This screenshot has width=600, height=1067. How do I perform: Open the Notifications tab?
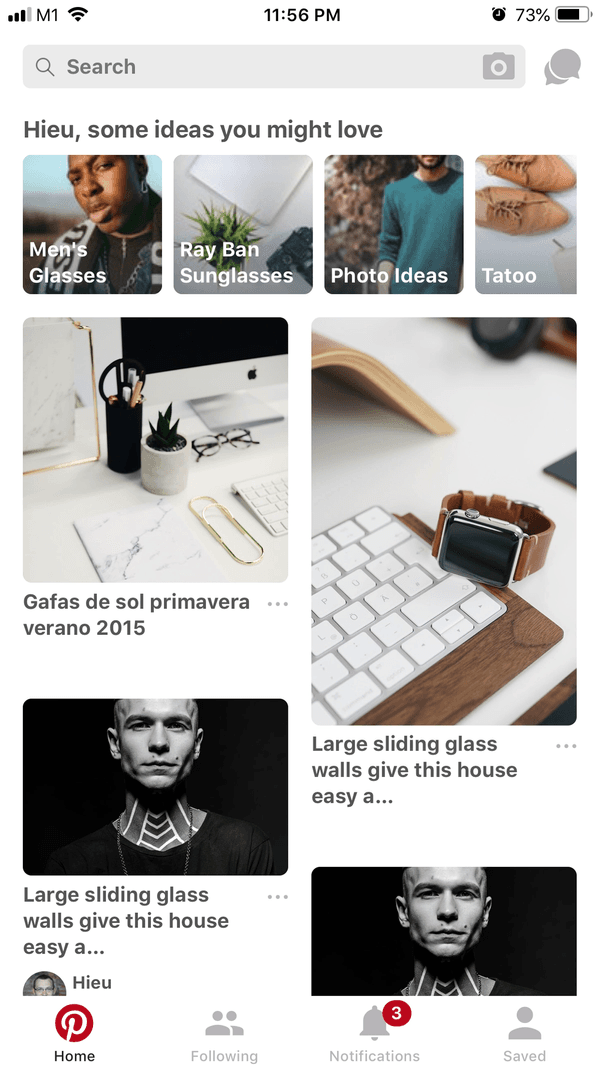click(375, 1033)
